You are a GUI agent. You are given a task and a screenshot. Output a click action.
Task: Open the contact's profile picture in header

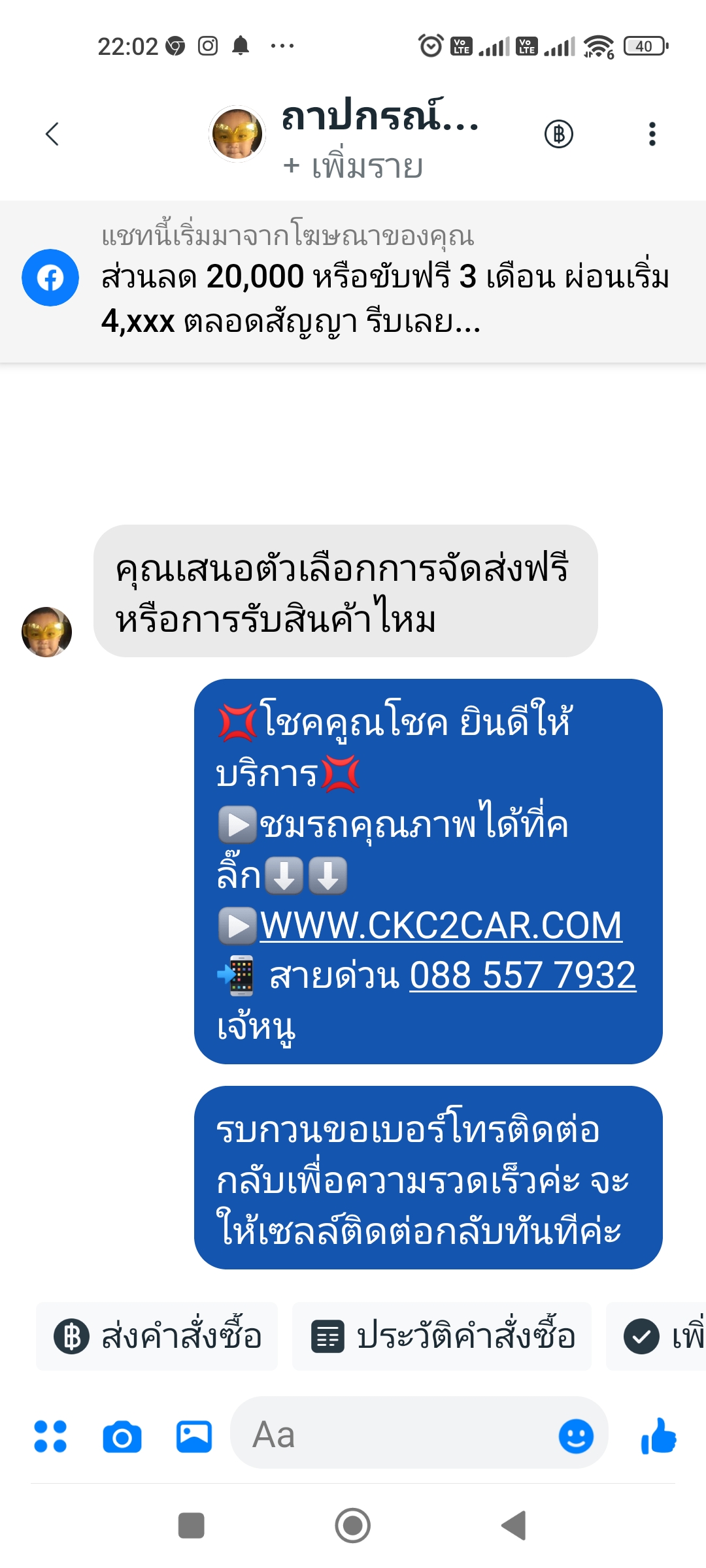click(237, 134)
